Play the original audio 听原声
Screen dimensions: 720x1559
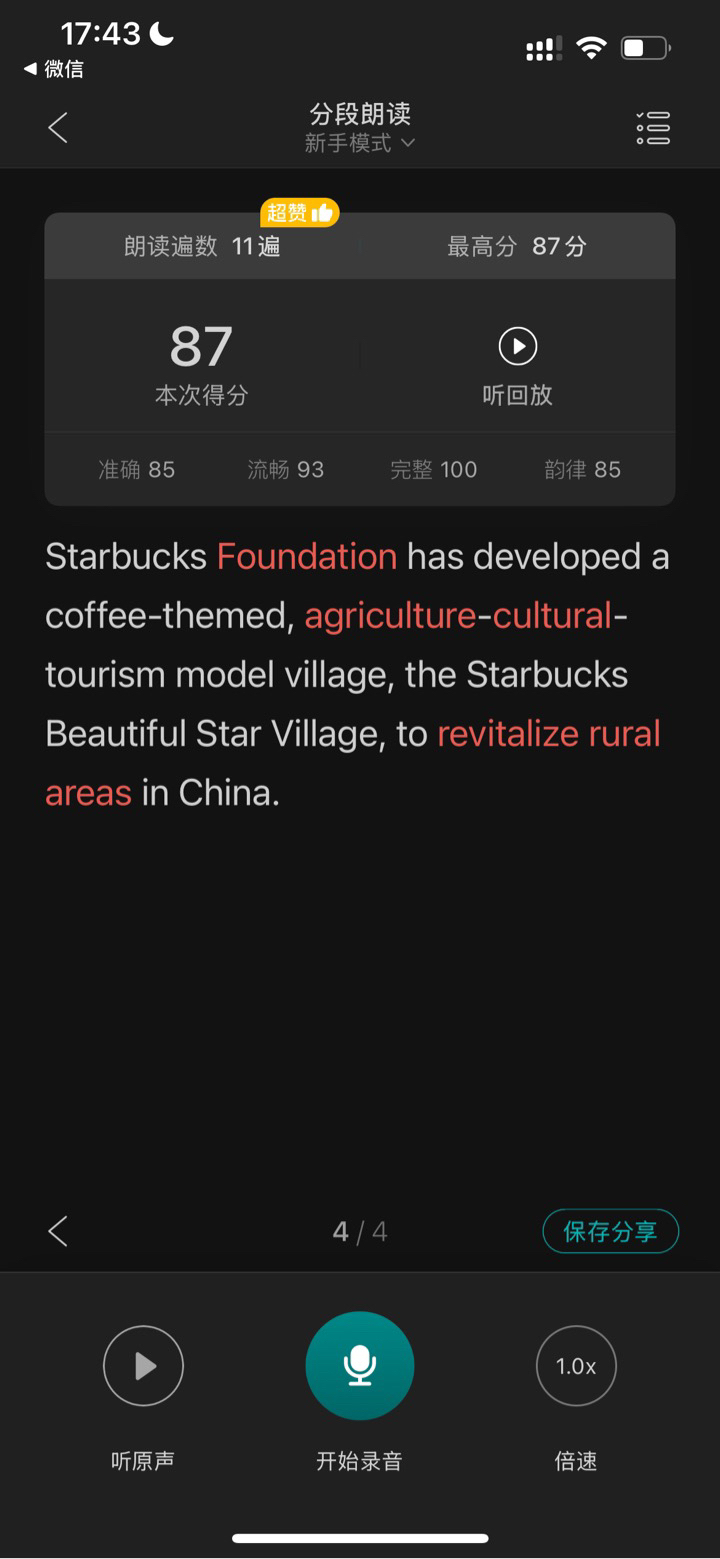143,1366
